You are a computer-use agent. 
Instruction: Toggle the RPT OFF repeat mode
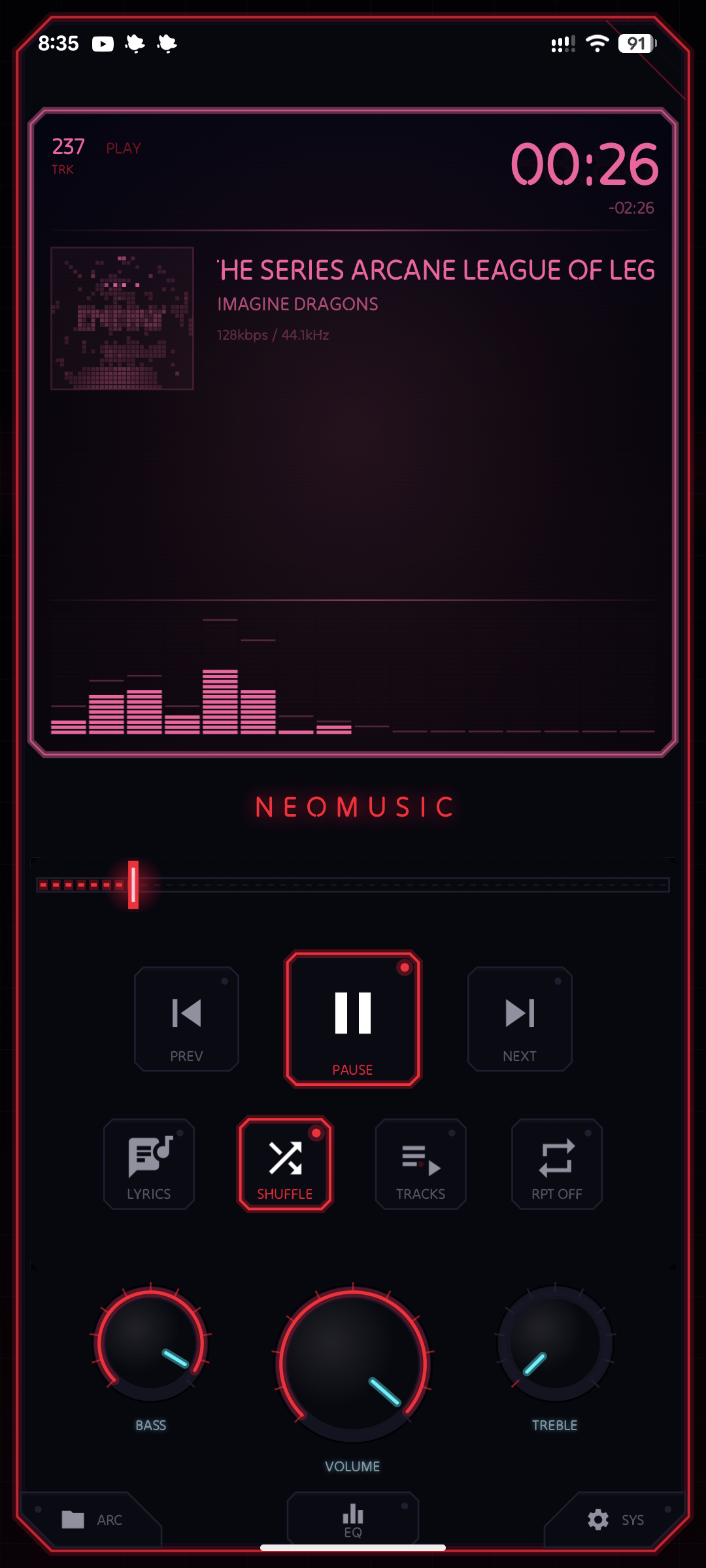click(556, 1164)
